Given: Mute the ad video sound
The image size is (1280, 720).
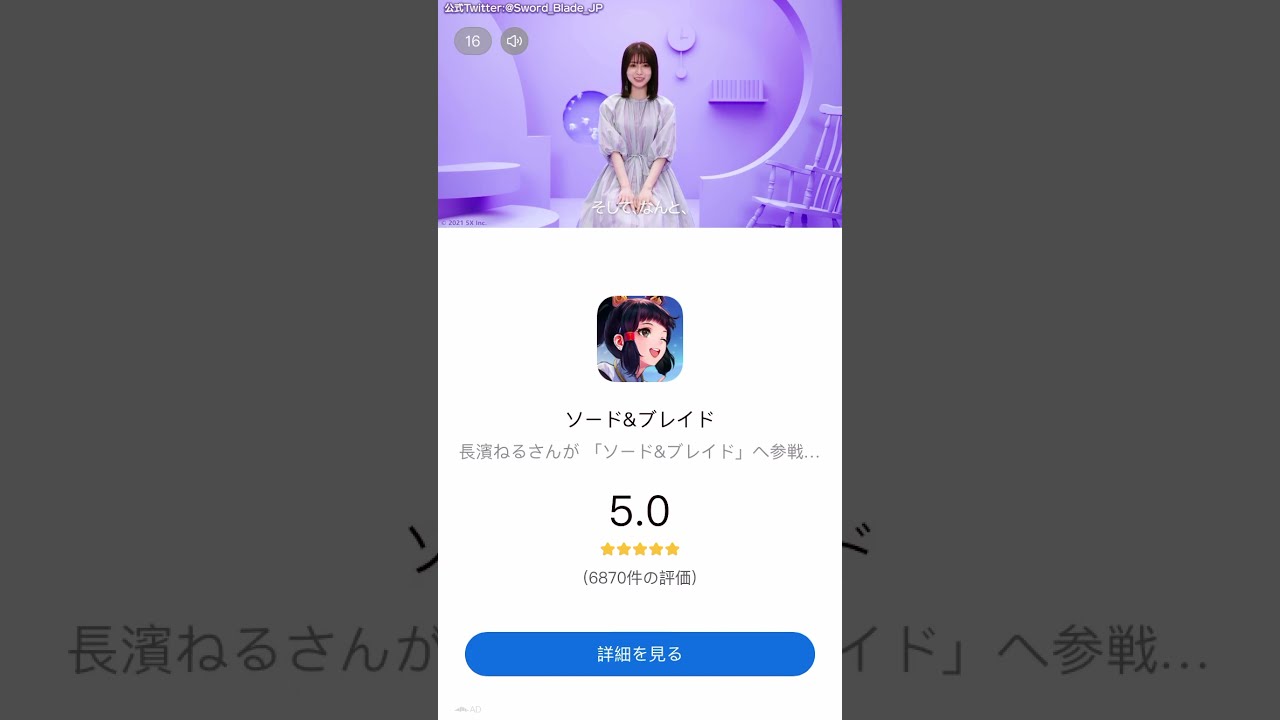Looking at the screenshot, I should 514,41.
